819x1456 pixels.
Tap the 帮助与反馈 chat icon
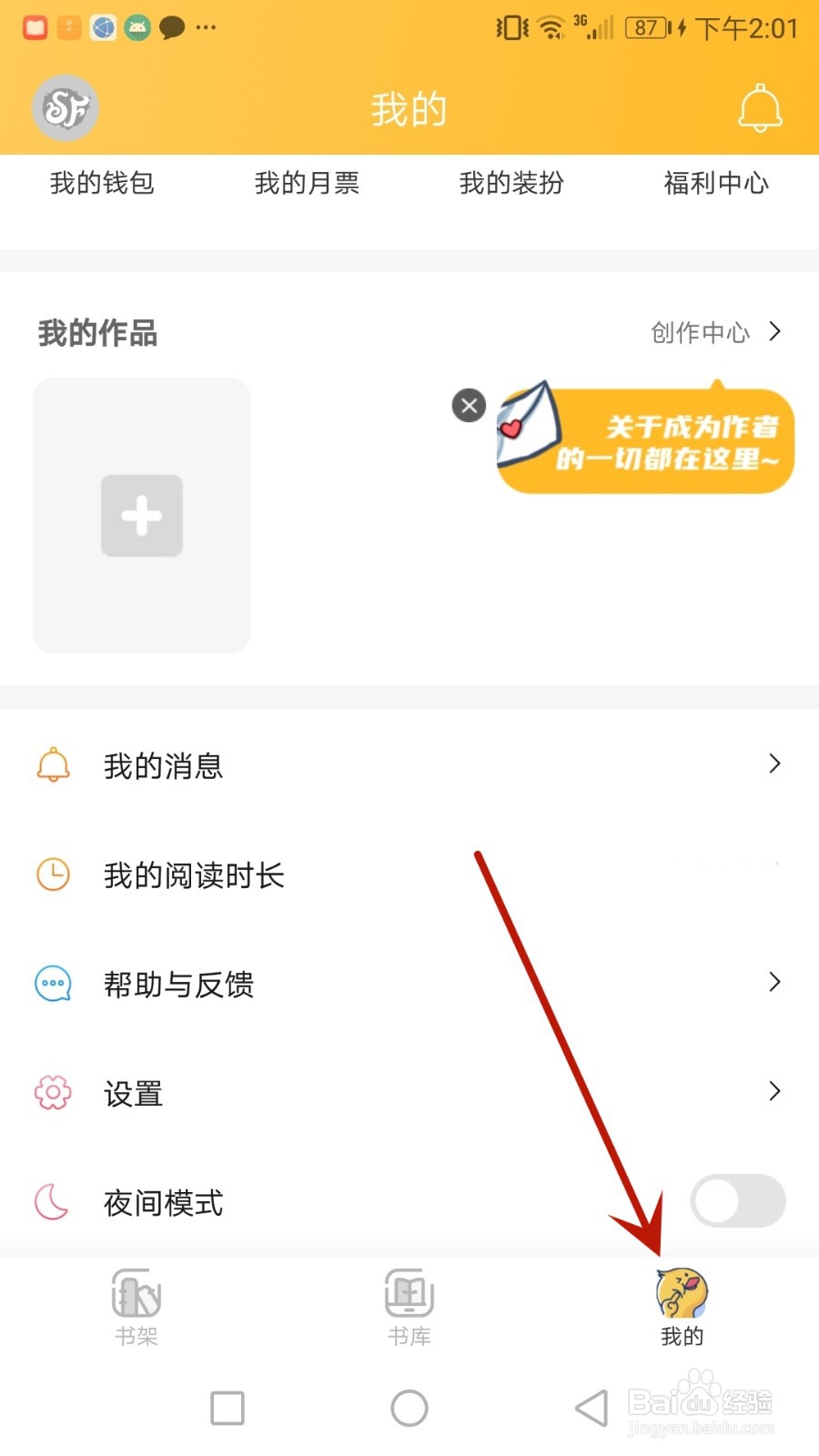click(52, 983)
